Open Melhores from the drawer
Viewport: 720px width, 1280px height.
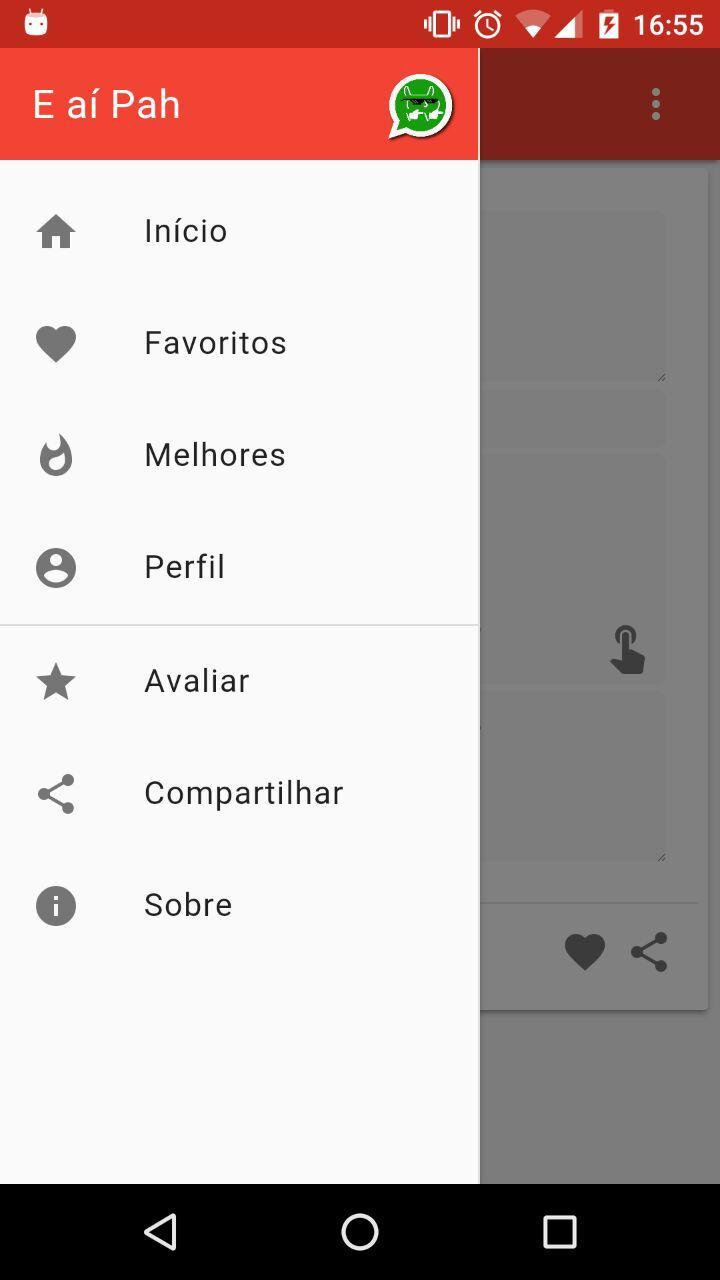point(239,455)
